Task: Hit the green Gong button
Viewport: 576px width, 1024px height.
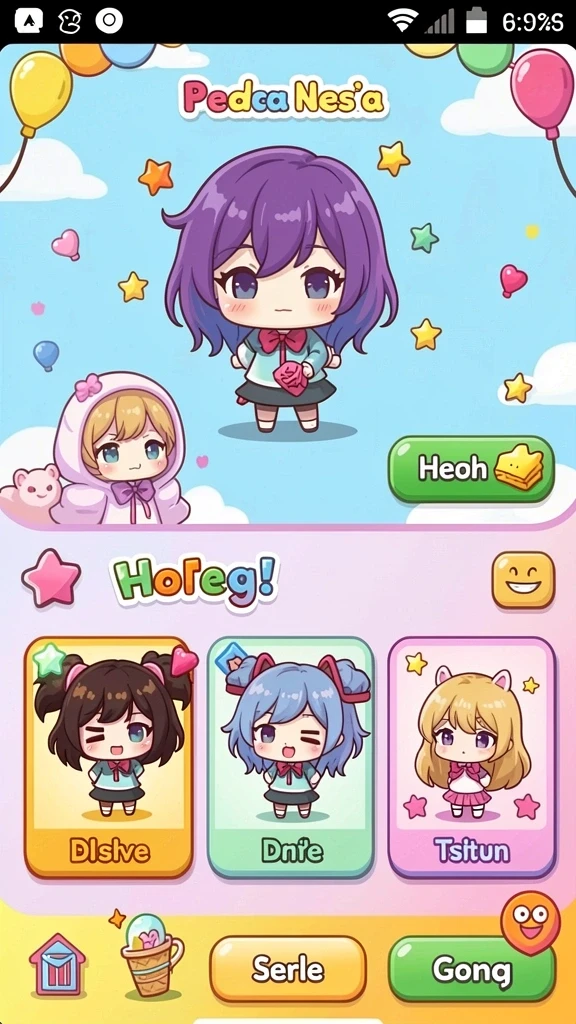Action: coord(472,970)
